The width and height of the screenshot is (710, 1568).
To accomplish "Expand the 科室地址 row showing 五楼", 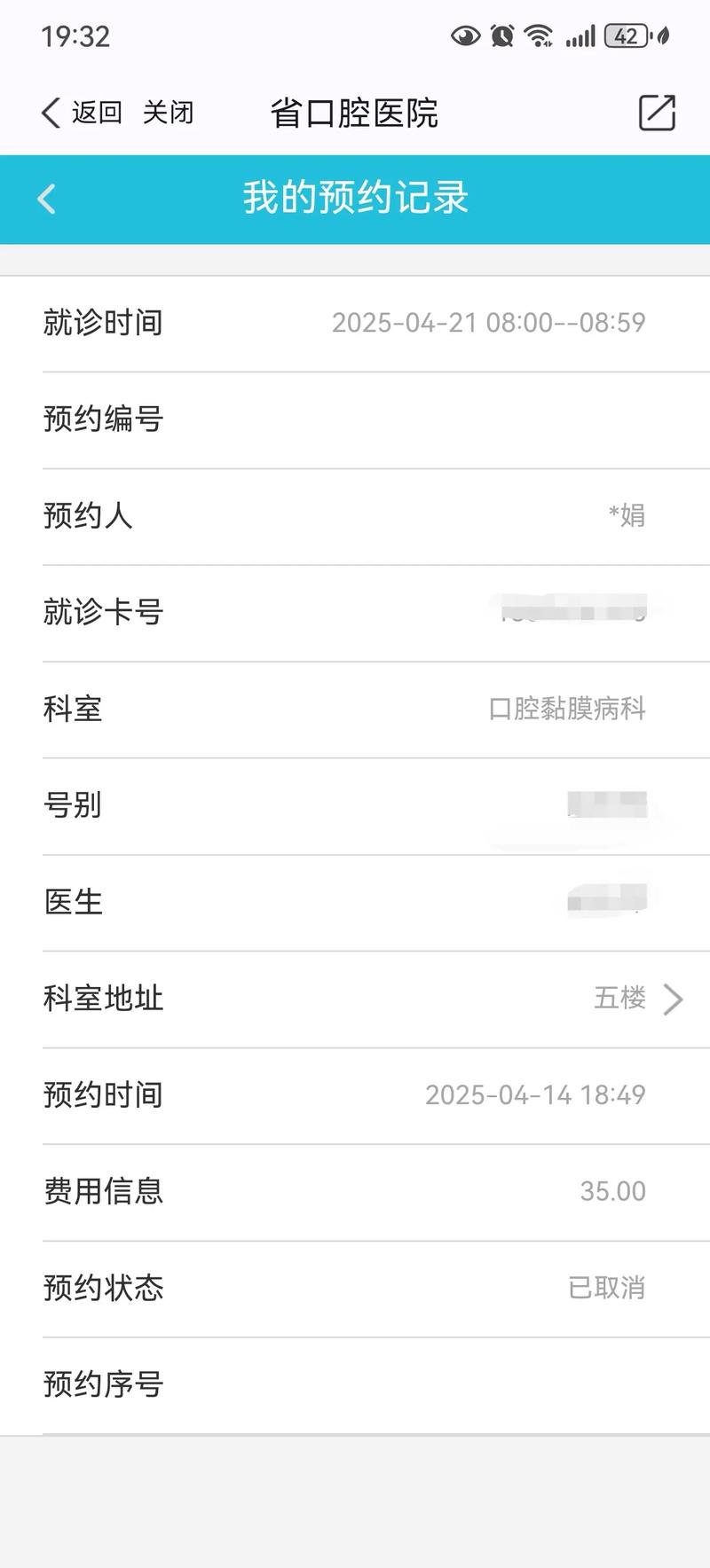I will (355, 999).
